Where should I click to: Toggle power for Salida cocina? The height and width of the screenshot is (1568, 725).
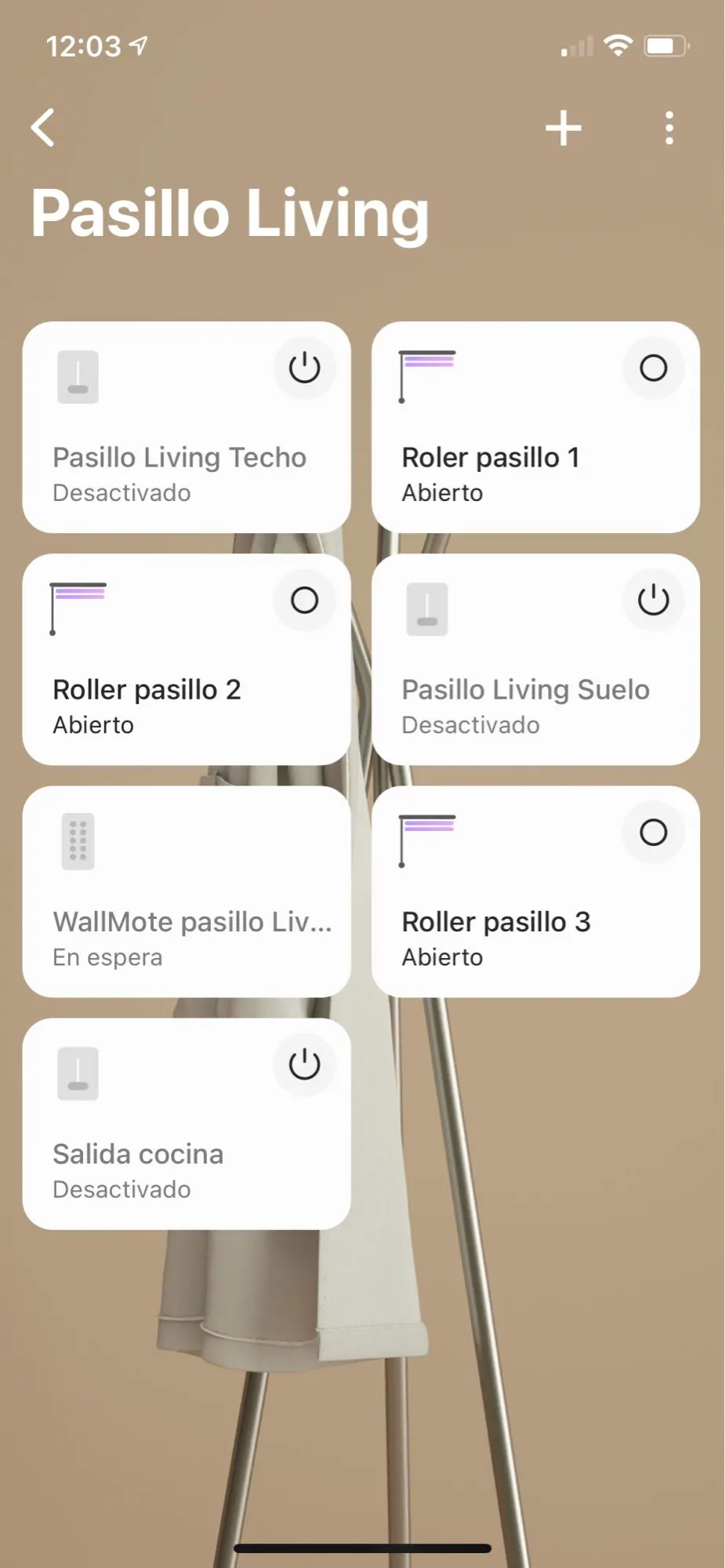point(304,1065)
